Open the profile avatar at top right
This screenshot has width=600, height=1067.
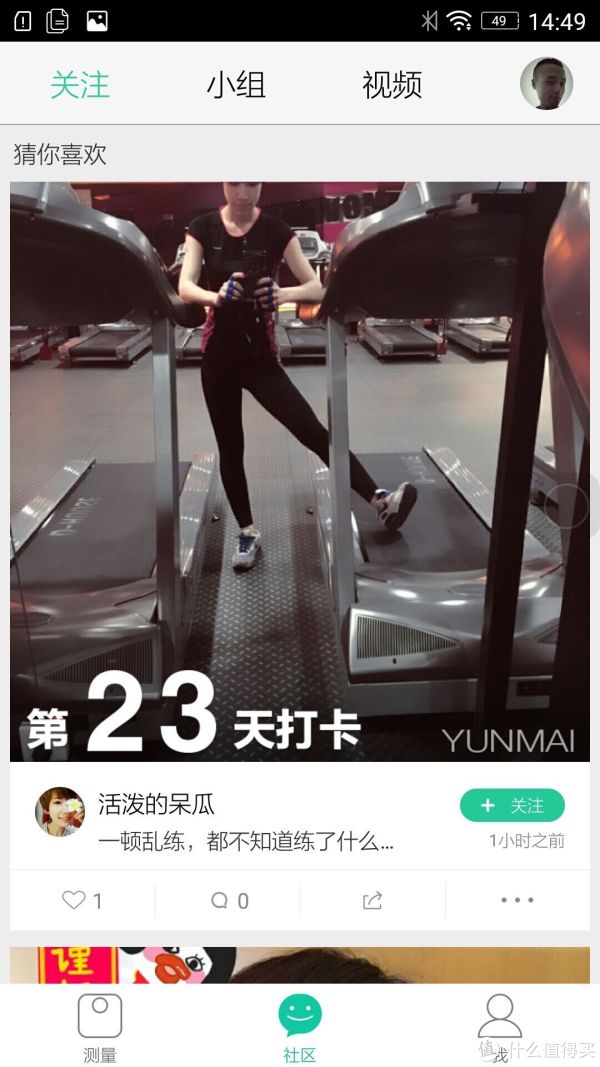[x=546, y=84]
